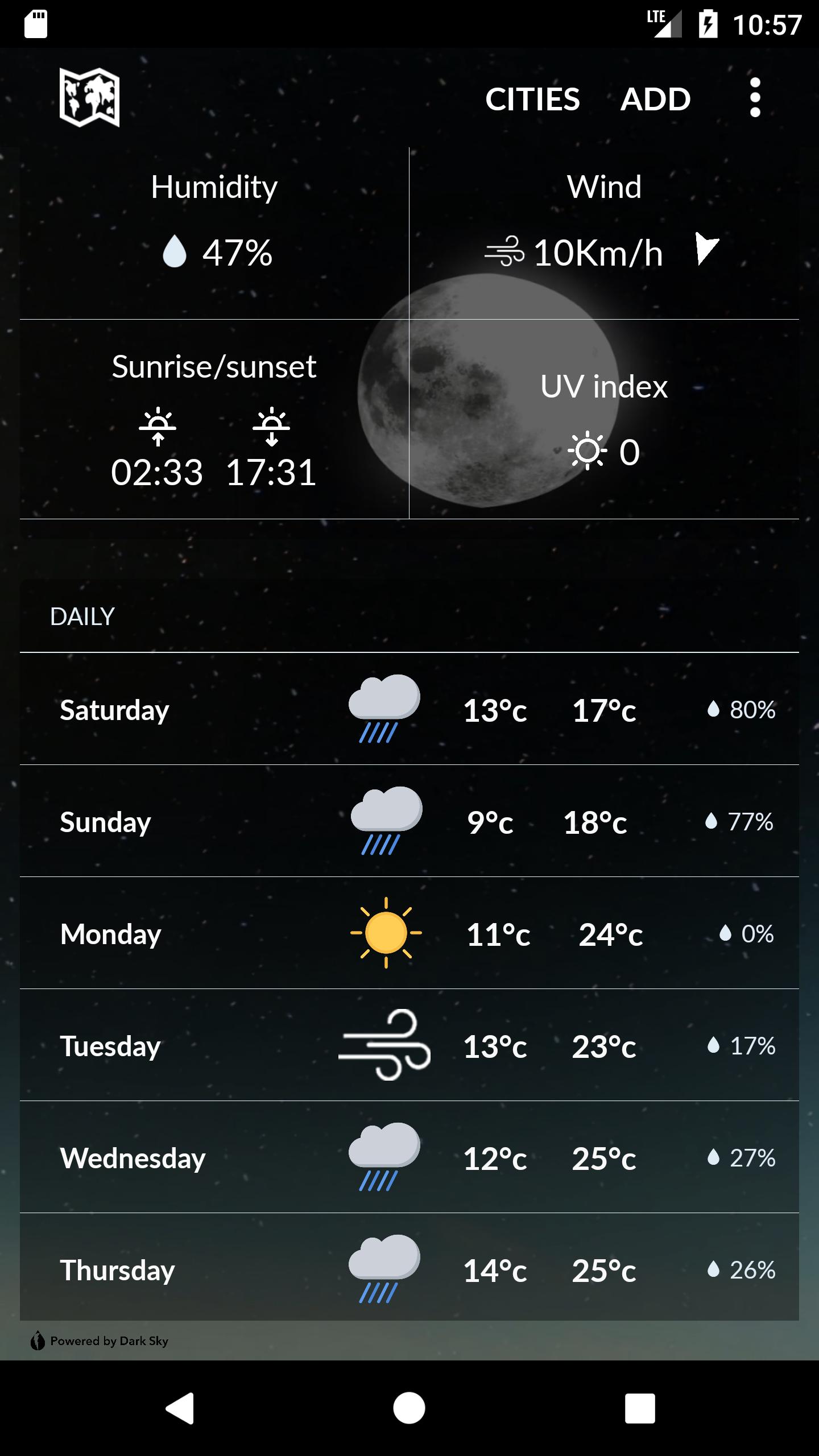The height and width of the screenshot is (1456, 819).
Task: Tap the Thursday forecast row
Action: coord(409,1267)
